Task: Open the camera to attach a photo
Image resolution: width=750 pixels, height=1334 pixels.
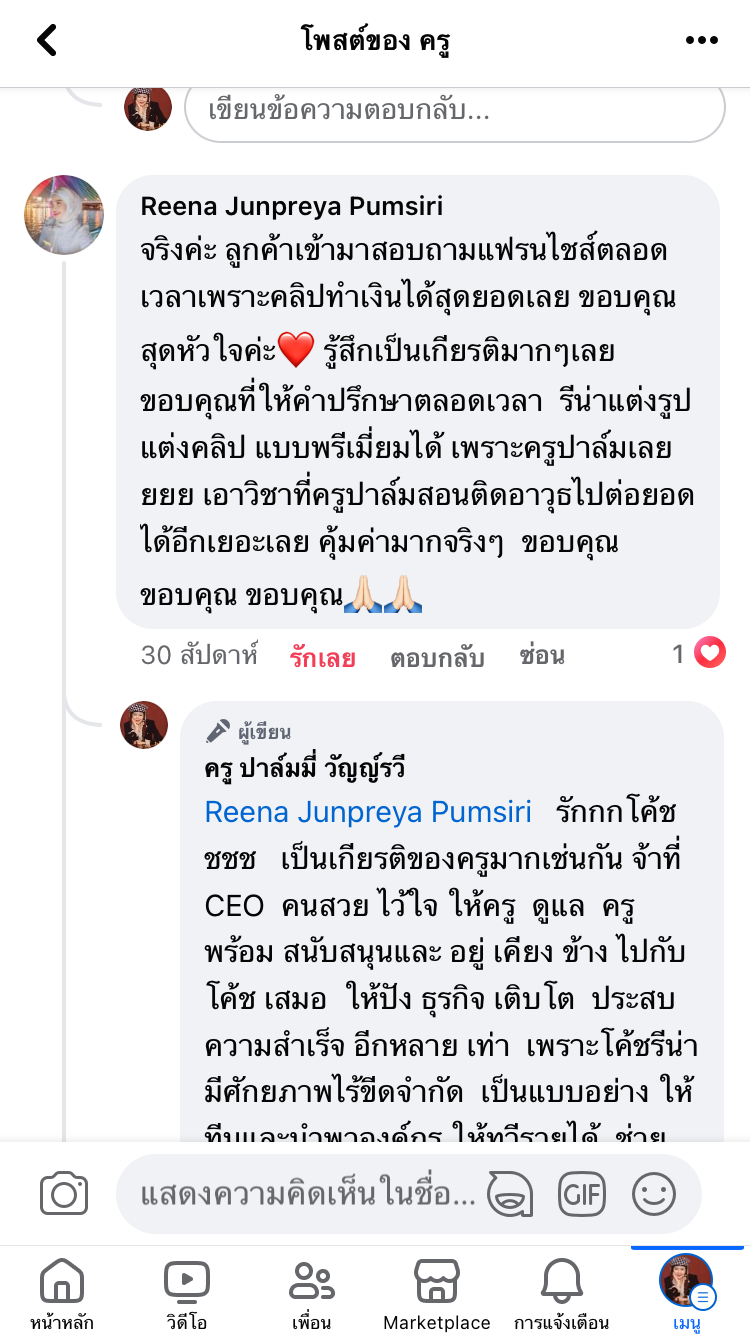Action: [x=64, y=1194]
